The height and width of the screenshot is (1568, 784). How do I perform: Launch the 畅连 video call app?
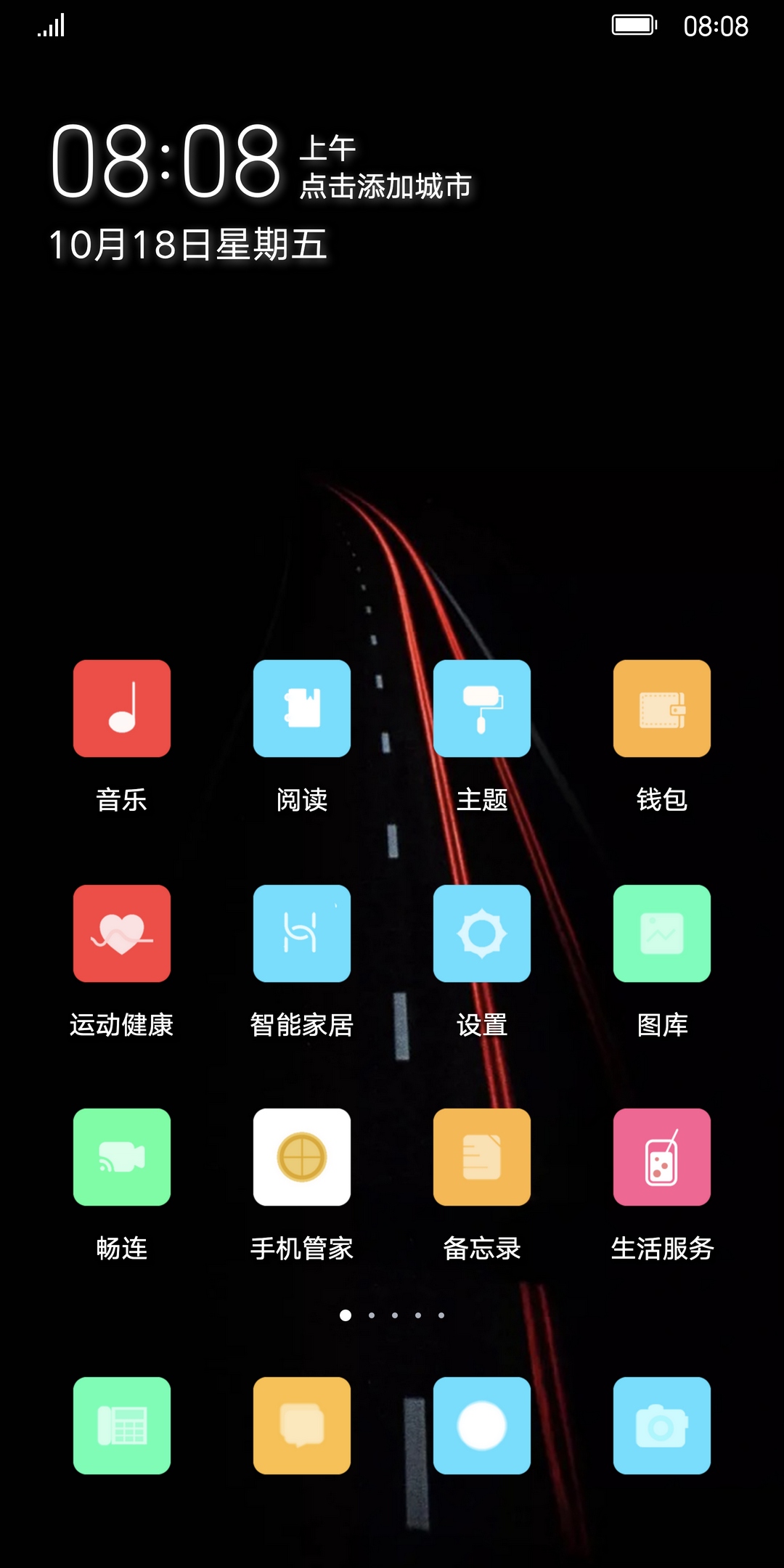pyautogui.click(x=122, y=1157)
